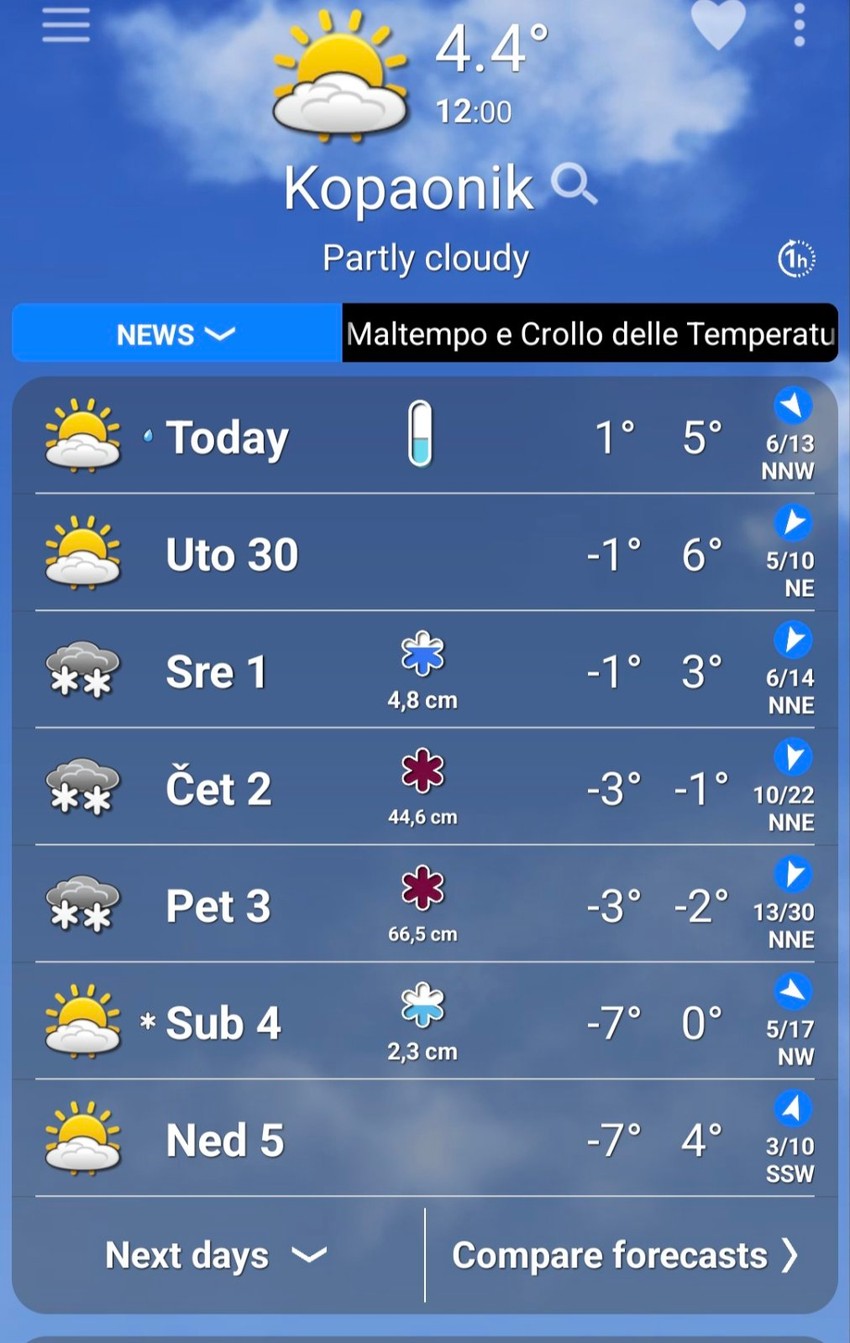Search for another location next to Kopaonik
This screenshot has height=1343, width=850.
coord(574,185)
